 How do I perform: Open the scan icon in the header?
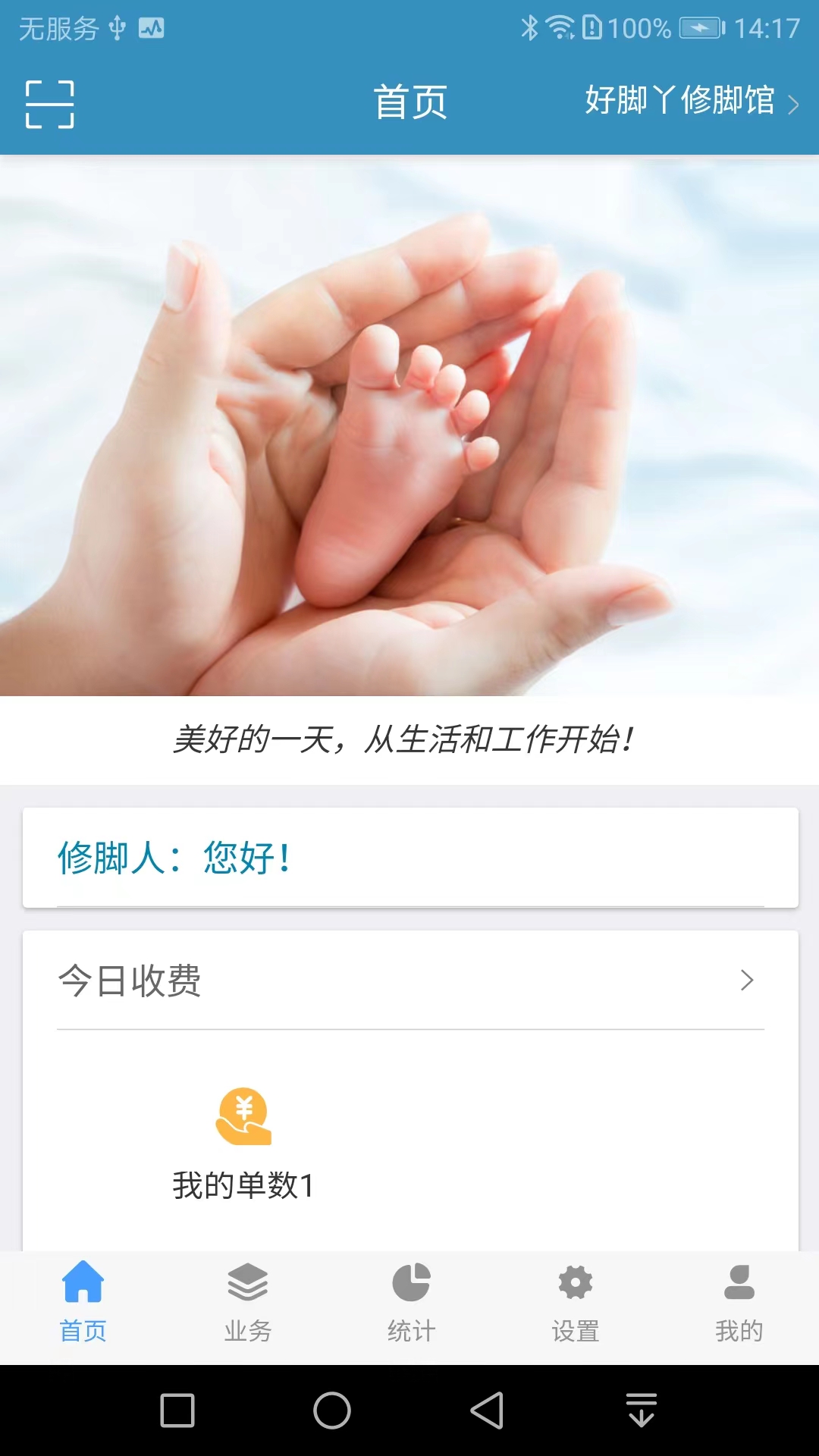click(50, 104)
